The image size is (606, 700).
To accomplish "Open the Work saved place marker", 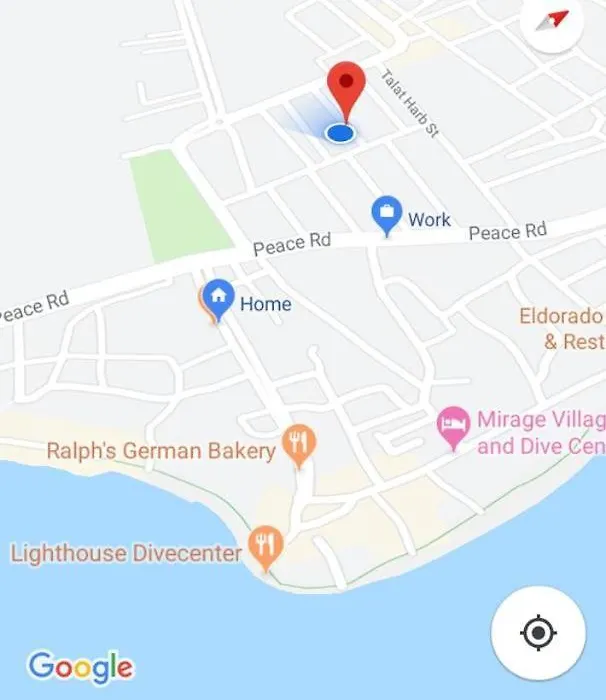I will (386, 215).
